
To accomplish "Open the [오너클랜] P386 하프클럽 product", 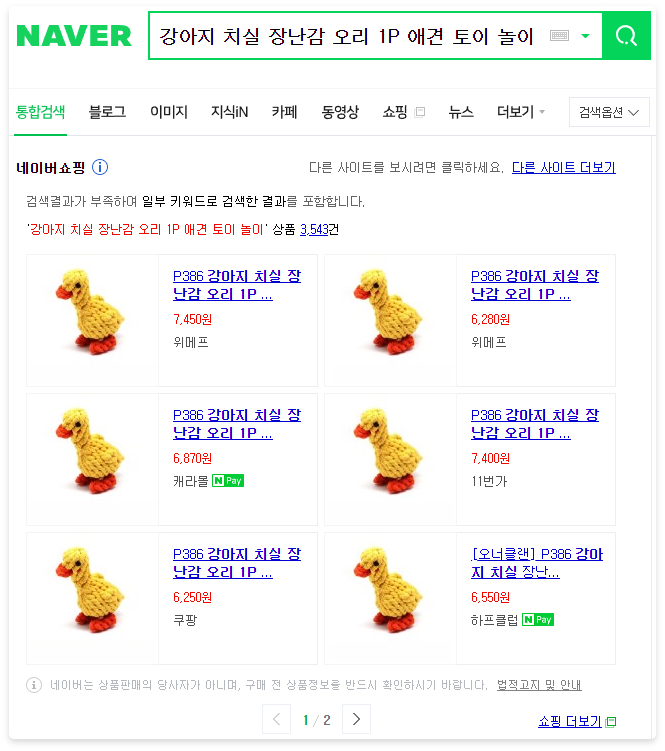I will [x=534, y=563].
